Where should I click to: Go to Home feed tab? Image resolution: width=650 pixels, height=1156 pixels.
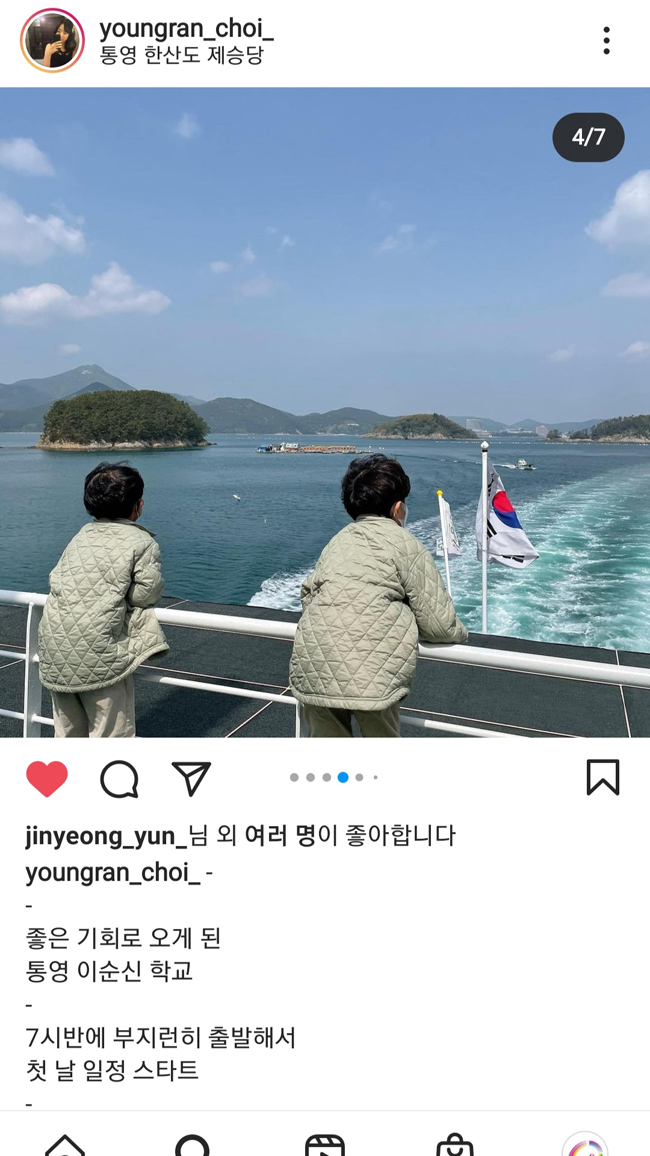[65, 1146]
